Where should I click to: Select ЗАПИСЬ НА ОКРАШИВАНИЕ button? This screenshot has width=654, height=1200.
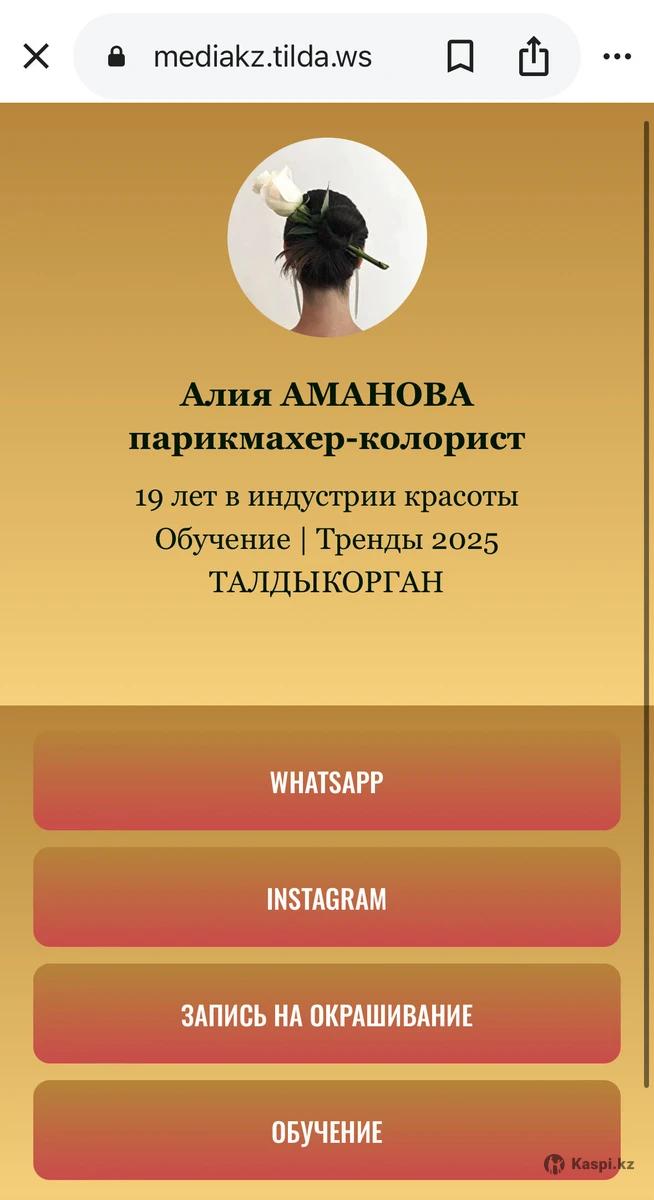pos(327,1015)
